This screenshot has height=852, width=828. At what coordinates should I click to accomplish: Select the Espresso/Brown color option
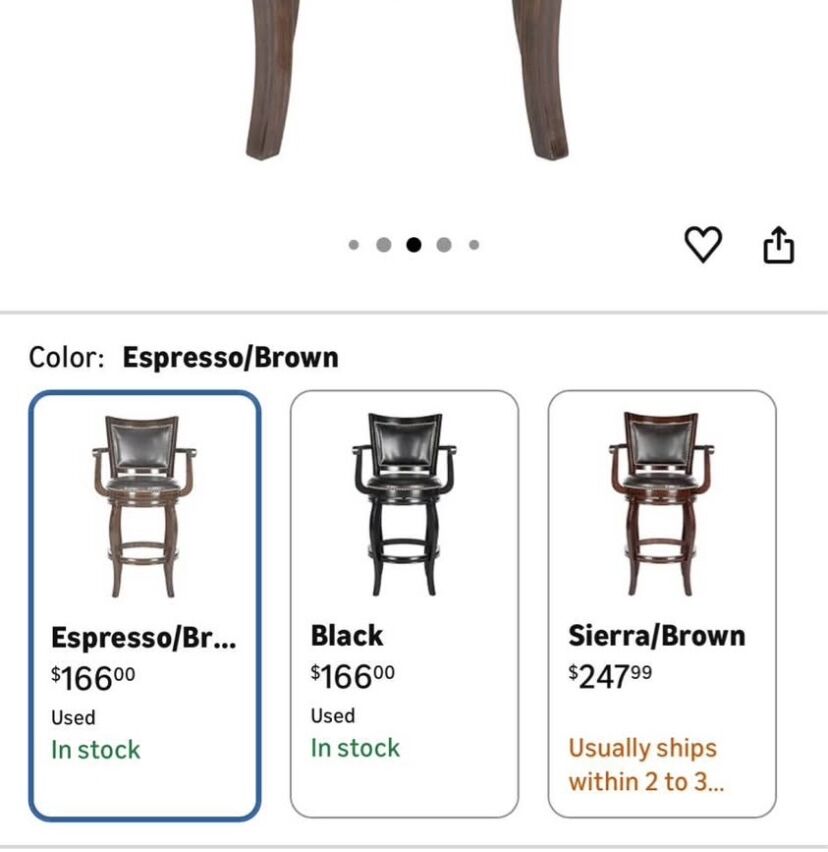pos(145,604)
